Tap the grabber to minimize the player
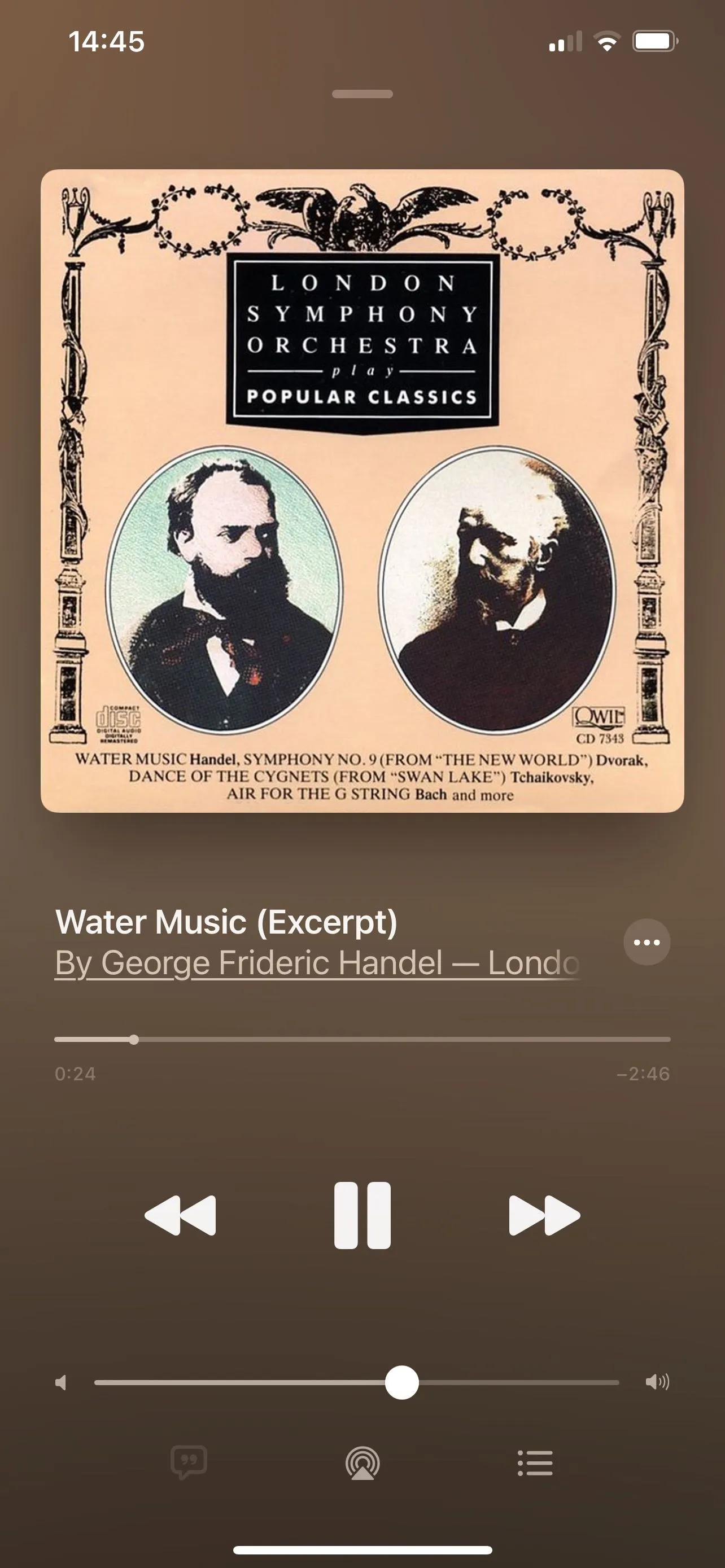The height and width of the screenshot is (1568, 725). click(x=362, y=94)
